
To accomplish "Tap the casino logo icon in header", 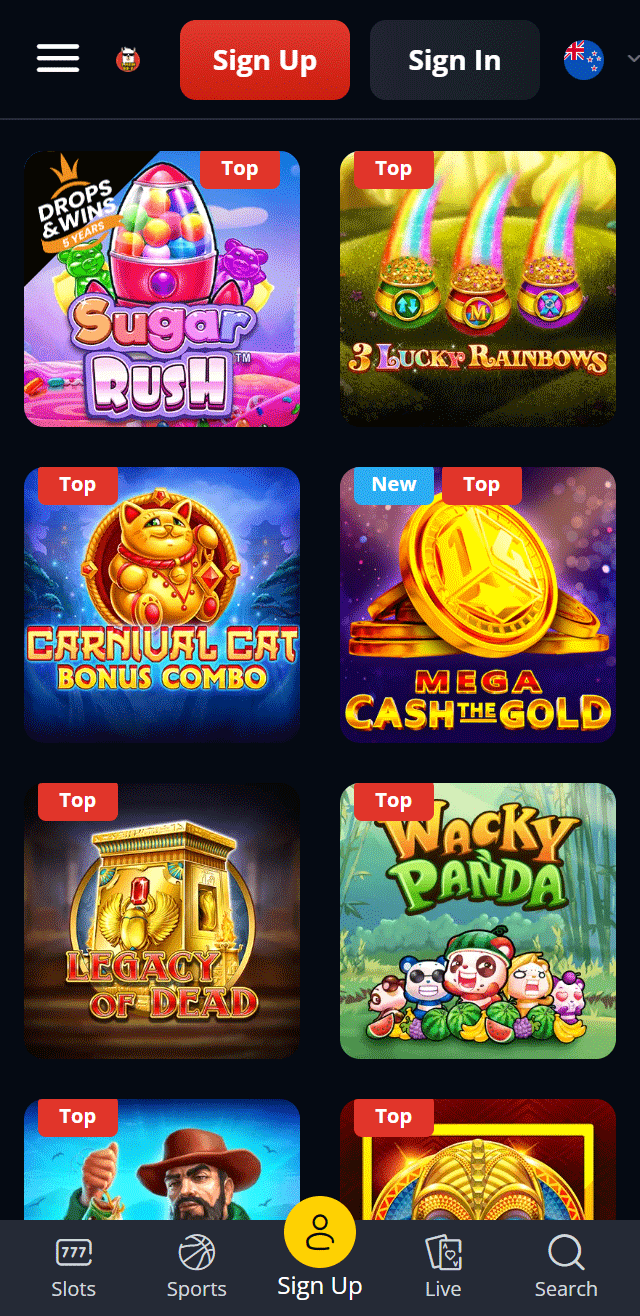I will coord(128,60).
